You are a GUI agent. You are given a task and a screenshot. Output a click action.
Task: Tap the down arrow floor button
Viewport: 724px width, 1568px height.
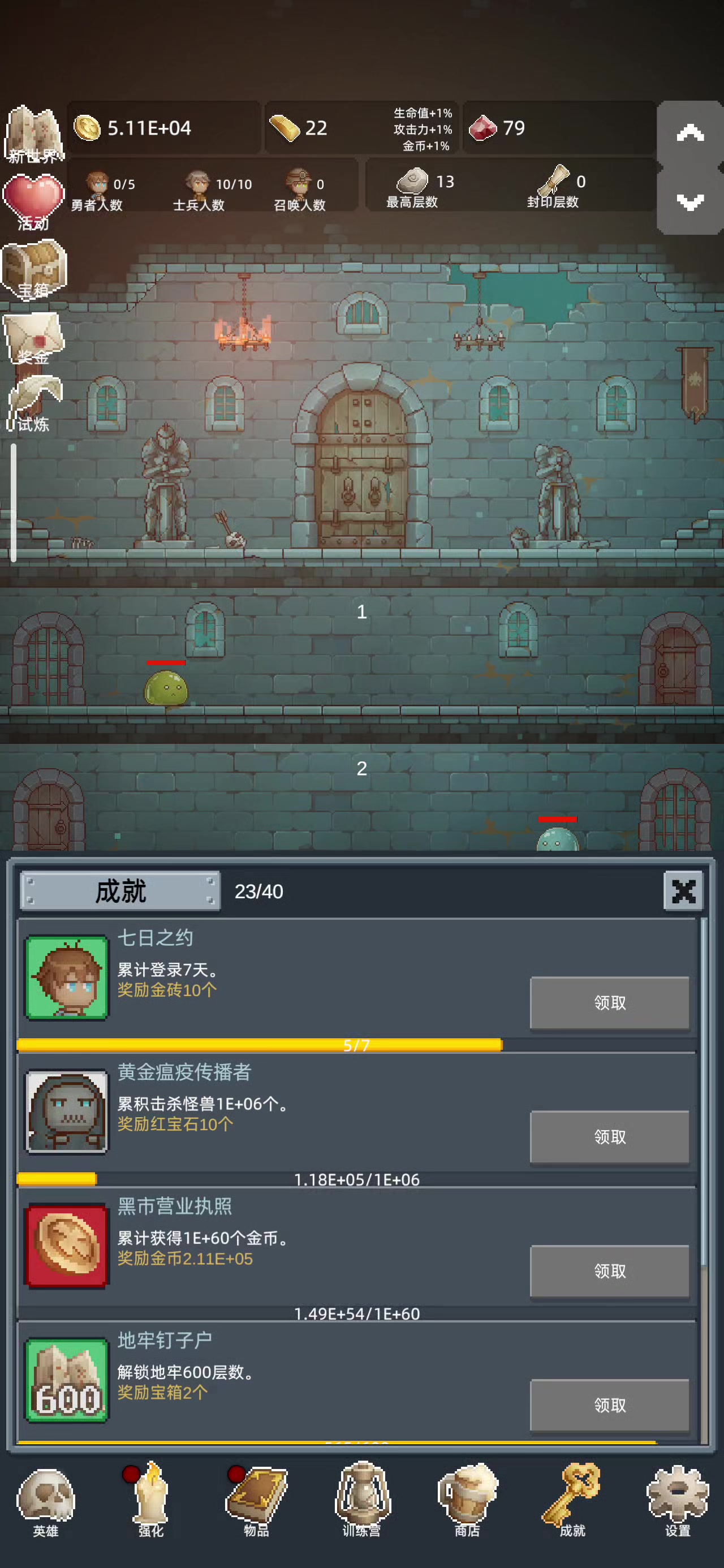point(690,201)
